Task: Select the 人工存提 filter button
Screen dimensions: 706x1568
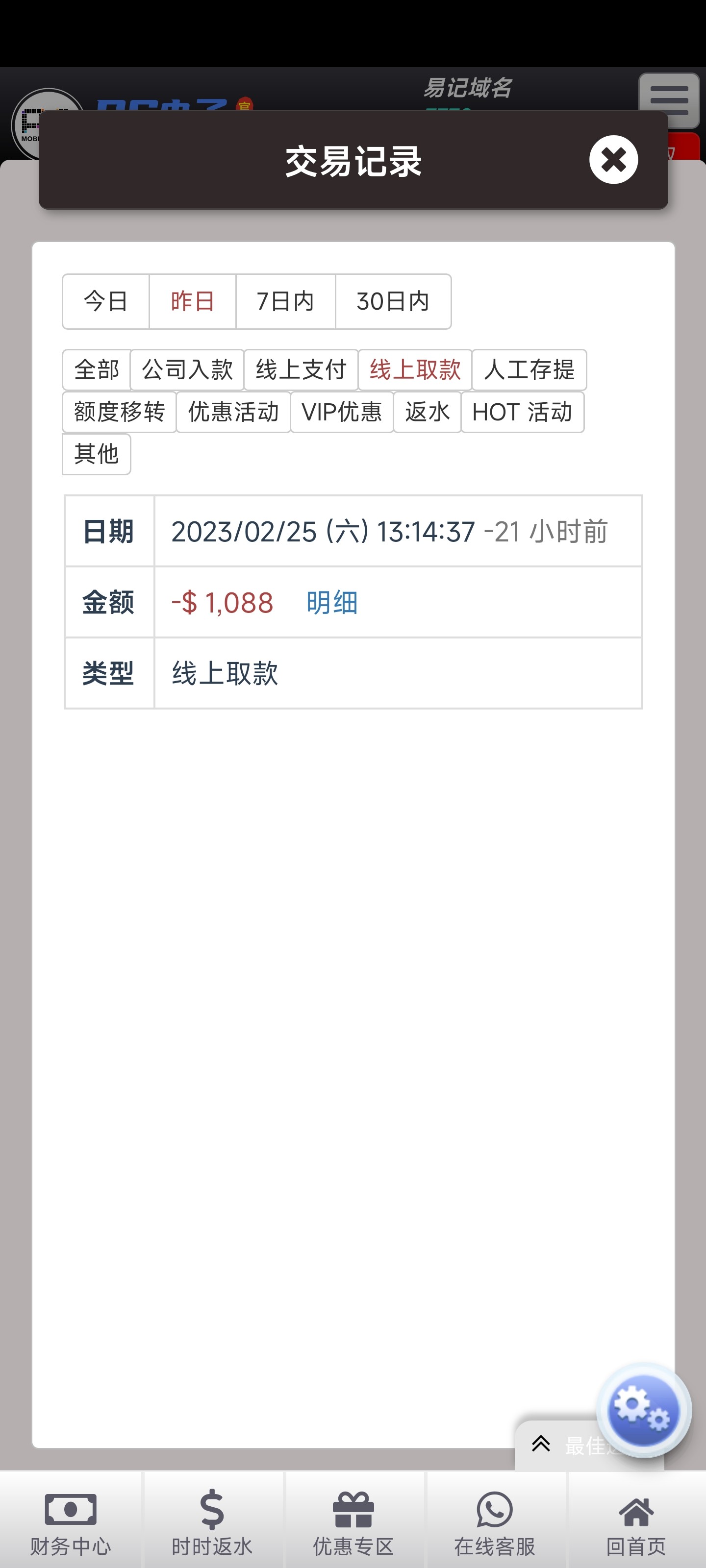Action: 528,369
